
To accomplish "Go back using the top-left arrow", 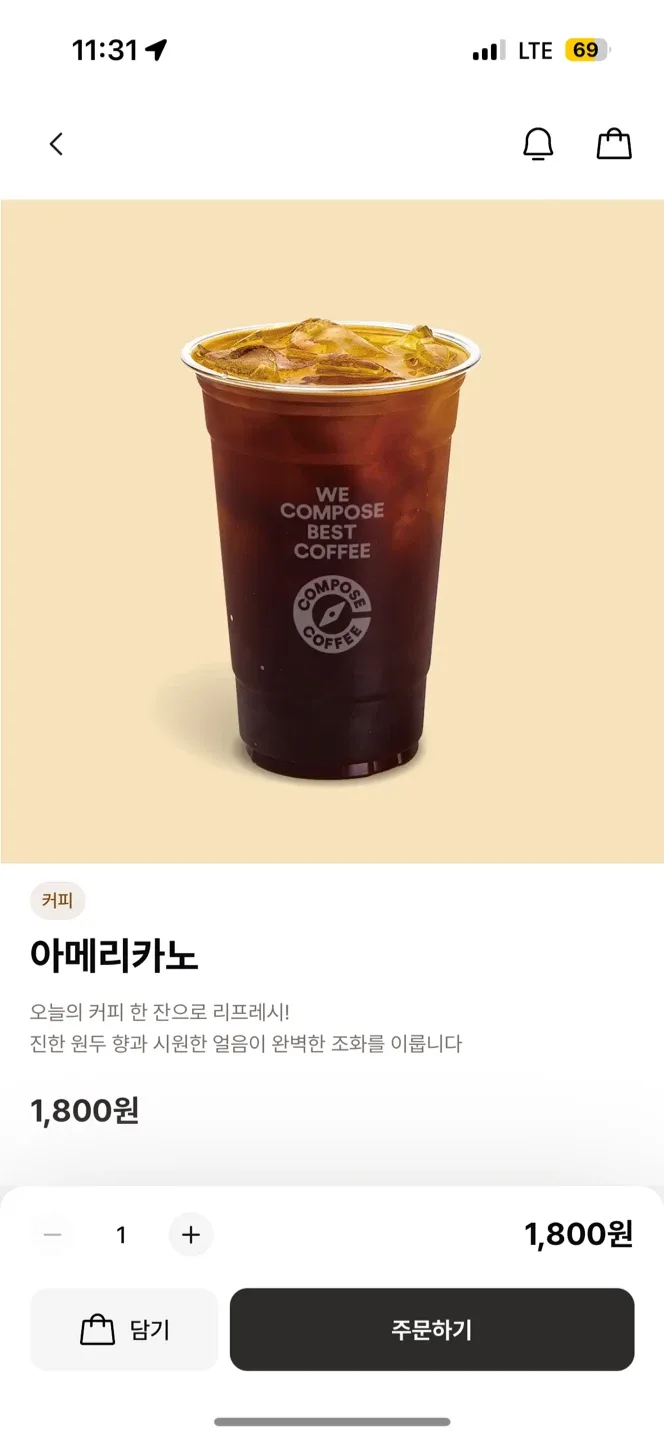I will pyautogui.click(x=56, y=144).
